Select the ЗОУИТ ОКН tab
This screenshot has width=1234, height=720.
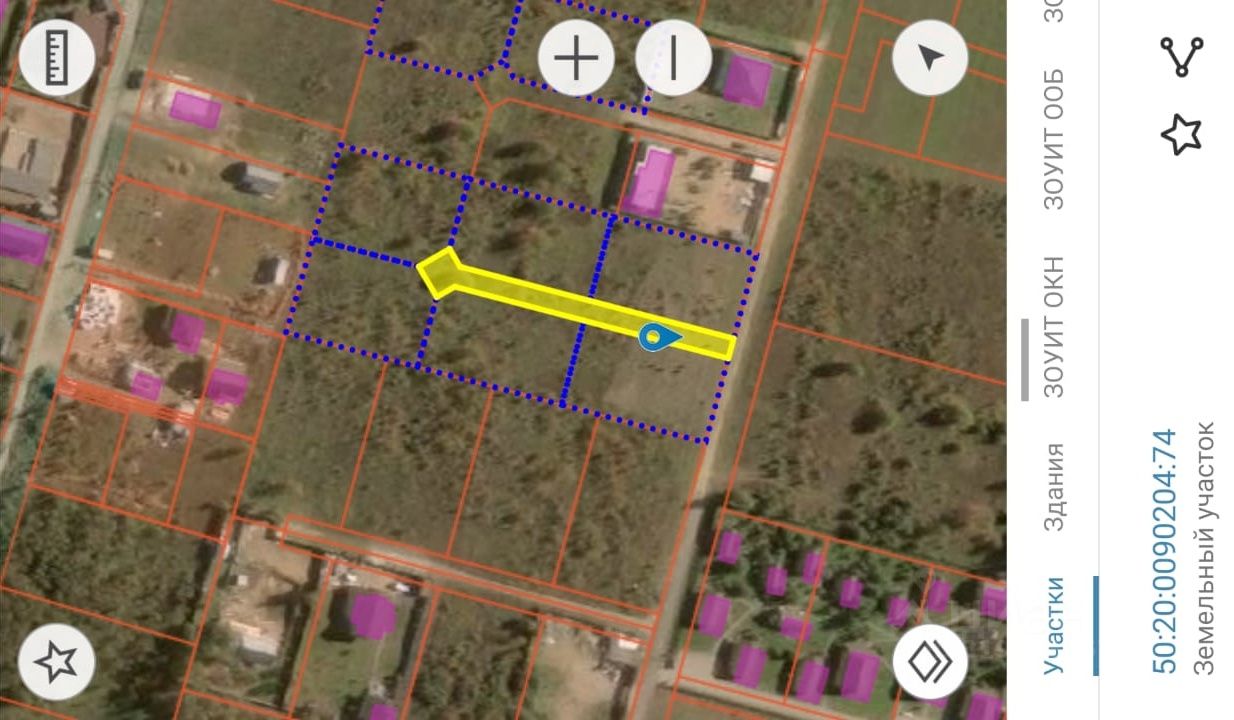pyautogui.click(x=1054, y=327)
